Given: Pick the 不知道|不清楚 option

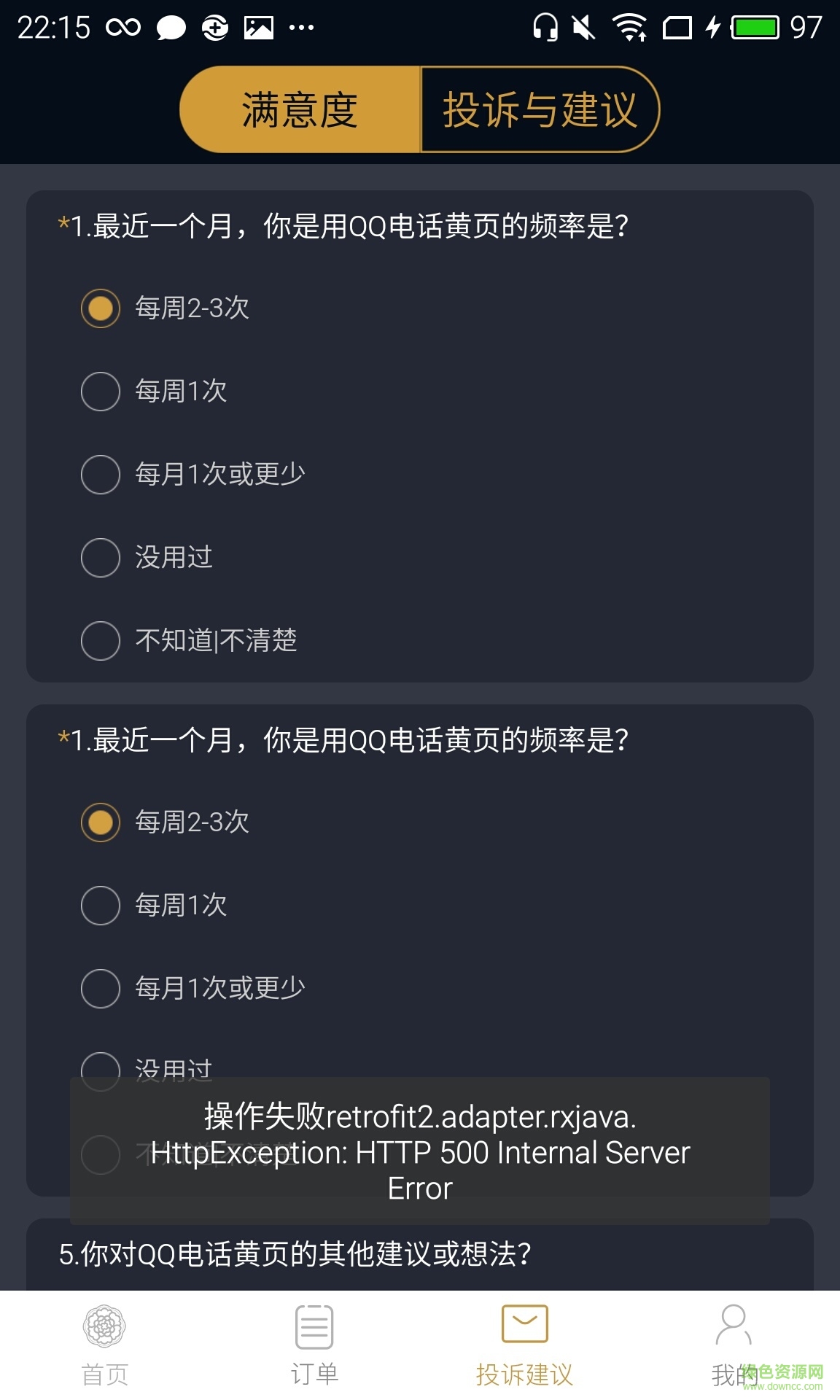Looking at the screenshot, I should click(101, 642).
